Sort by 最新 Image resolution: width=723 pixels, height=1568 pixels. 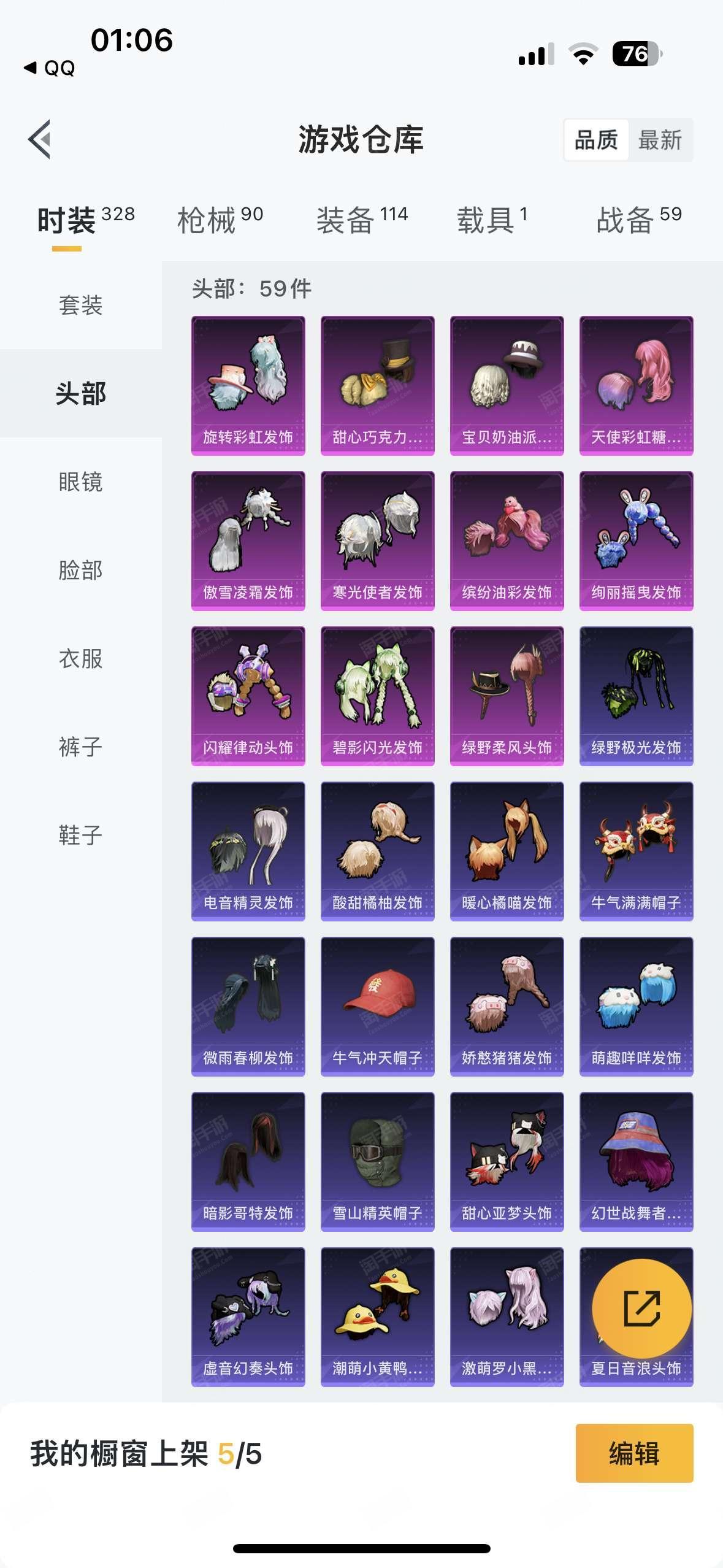click(x=660, y=140)
